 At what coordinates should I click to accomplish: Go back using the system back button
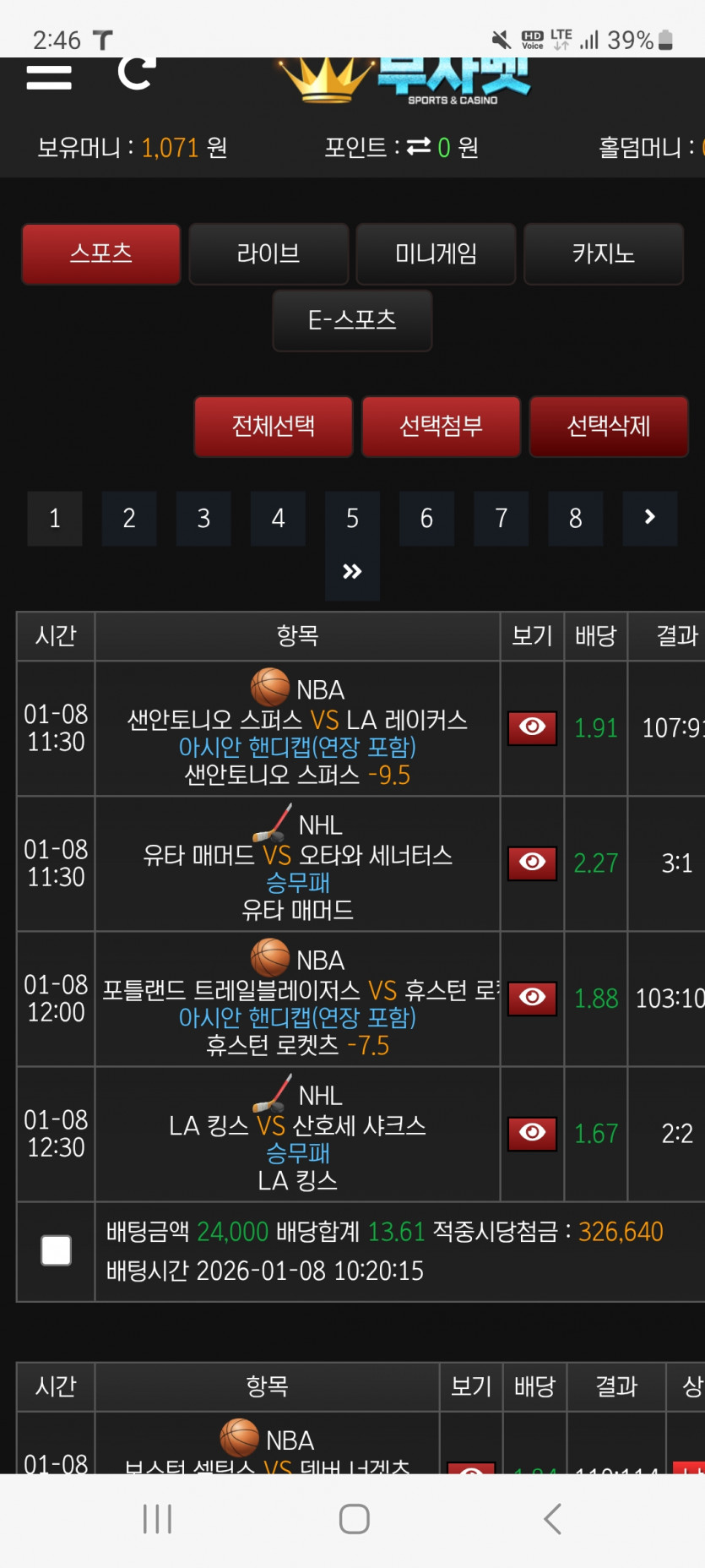[553, 1518]
